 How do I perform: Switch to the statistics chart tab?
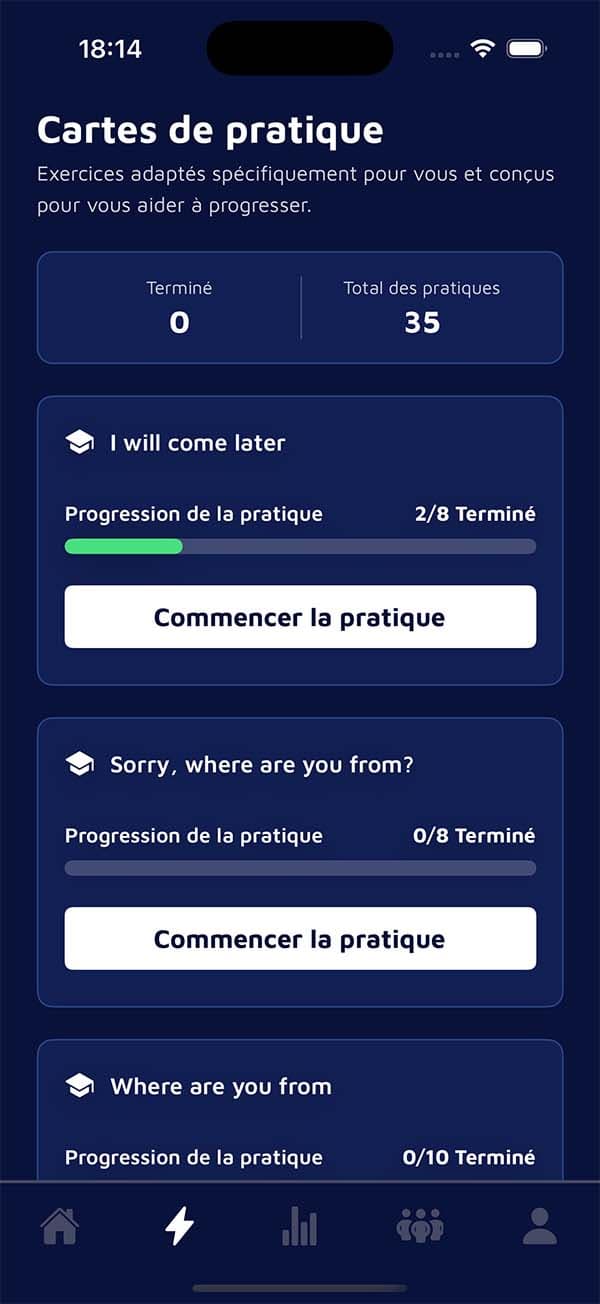[x=299, y=1226]
